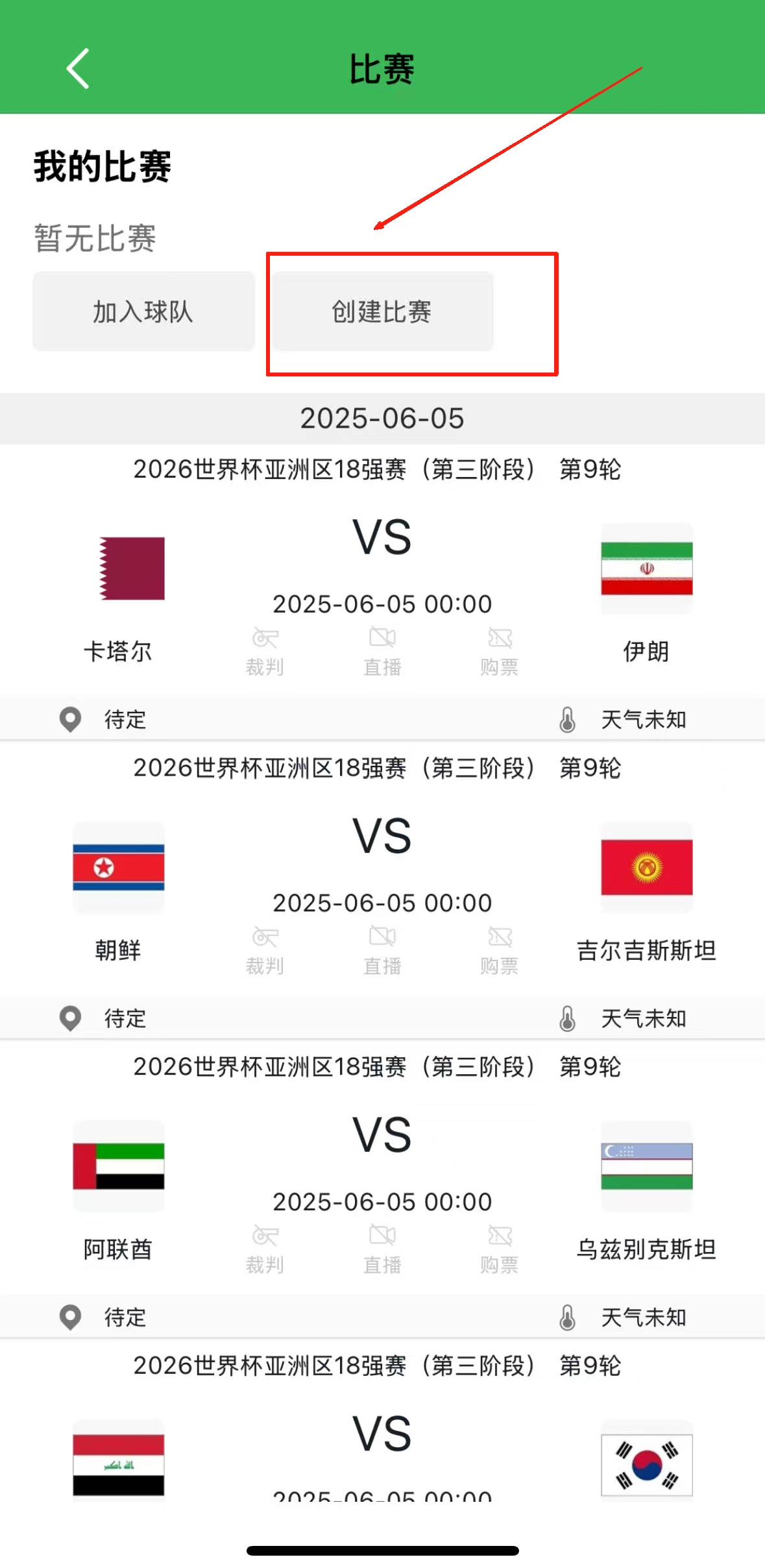The height and width of the screenshot is (1568, 765).
Task: Tap 直播 in the 朝鲜 vs 吉尔吉斯斯坦 match
Action: click(x=382, y=951)
